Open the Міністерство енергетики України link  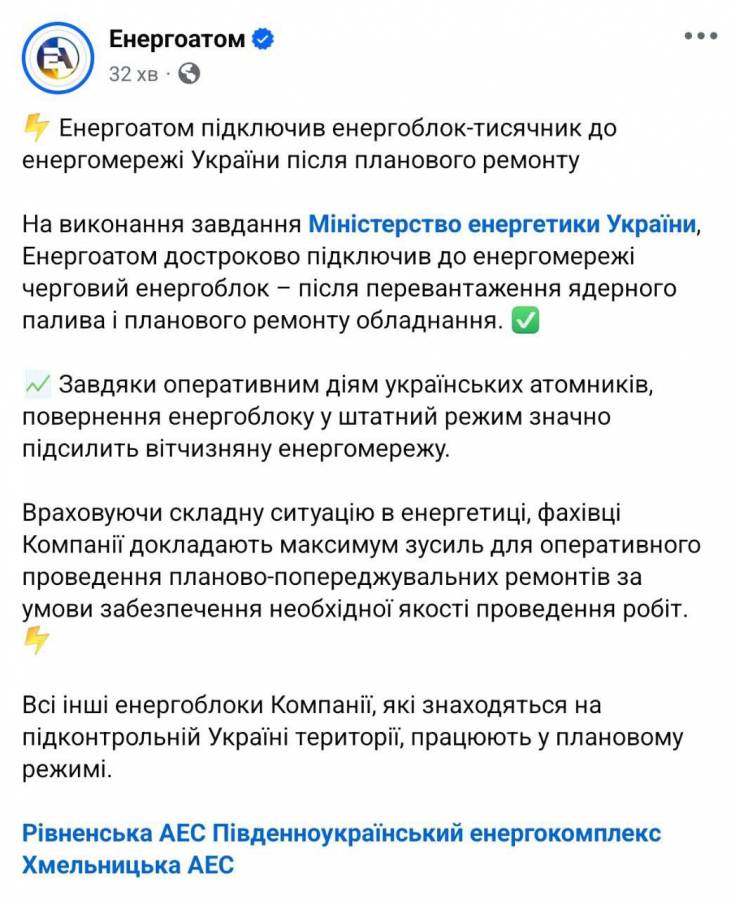(x=500, y=223)
